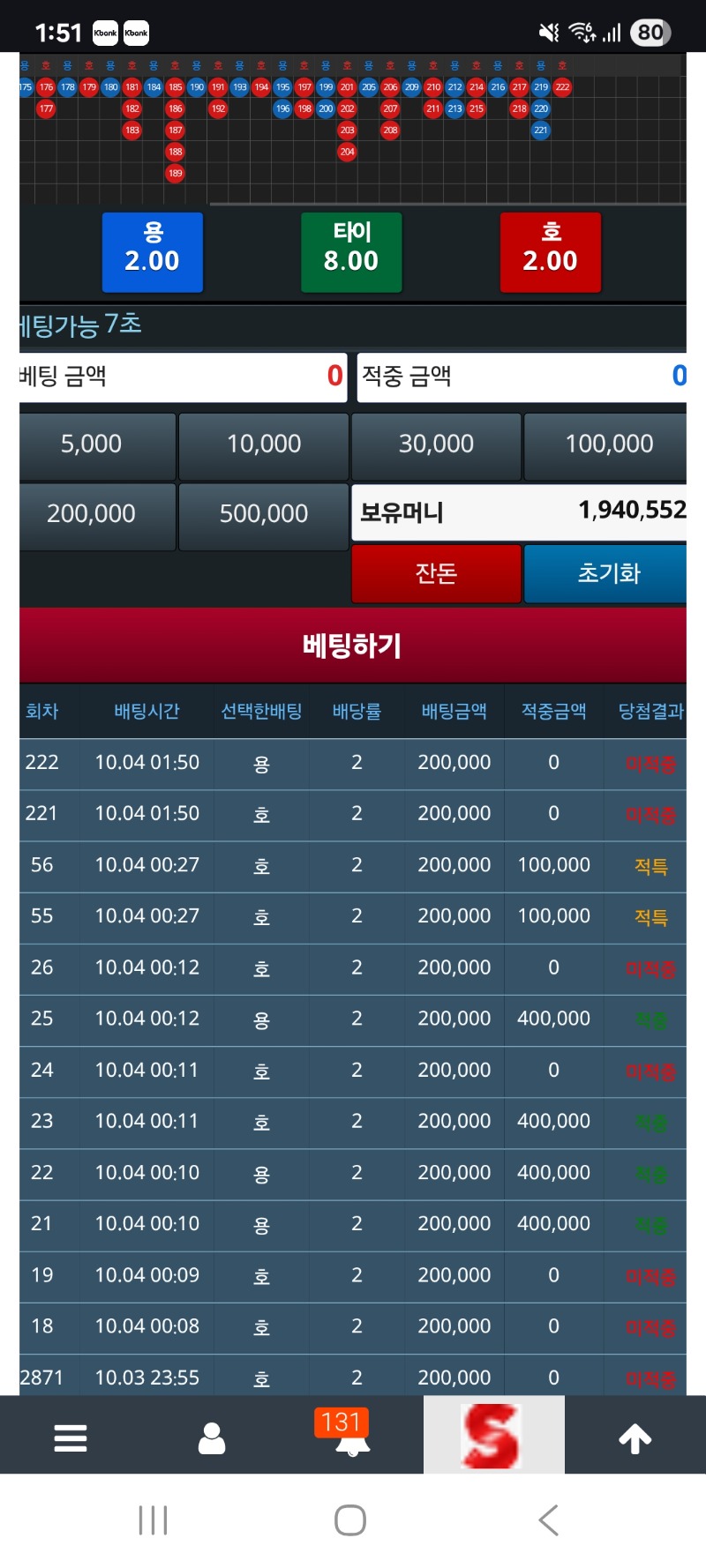Add 500,000 to the bet amount
The width and height of the screenshot is (706, 1568).
coord(264,514)
